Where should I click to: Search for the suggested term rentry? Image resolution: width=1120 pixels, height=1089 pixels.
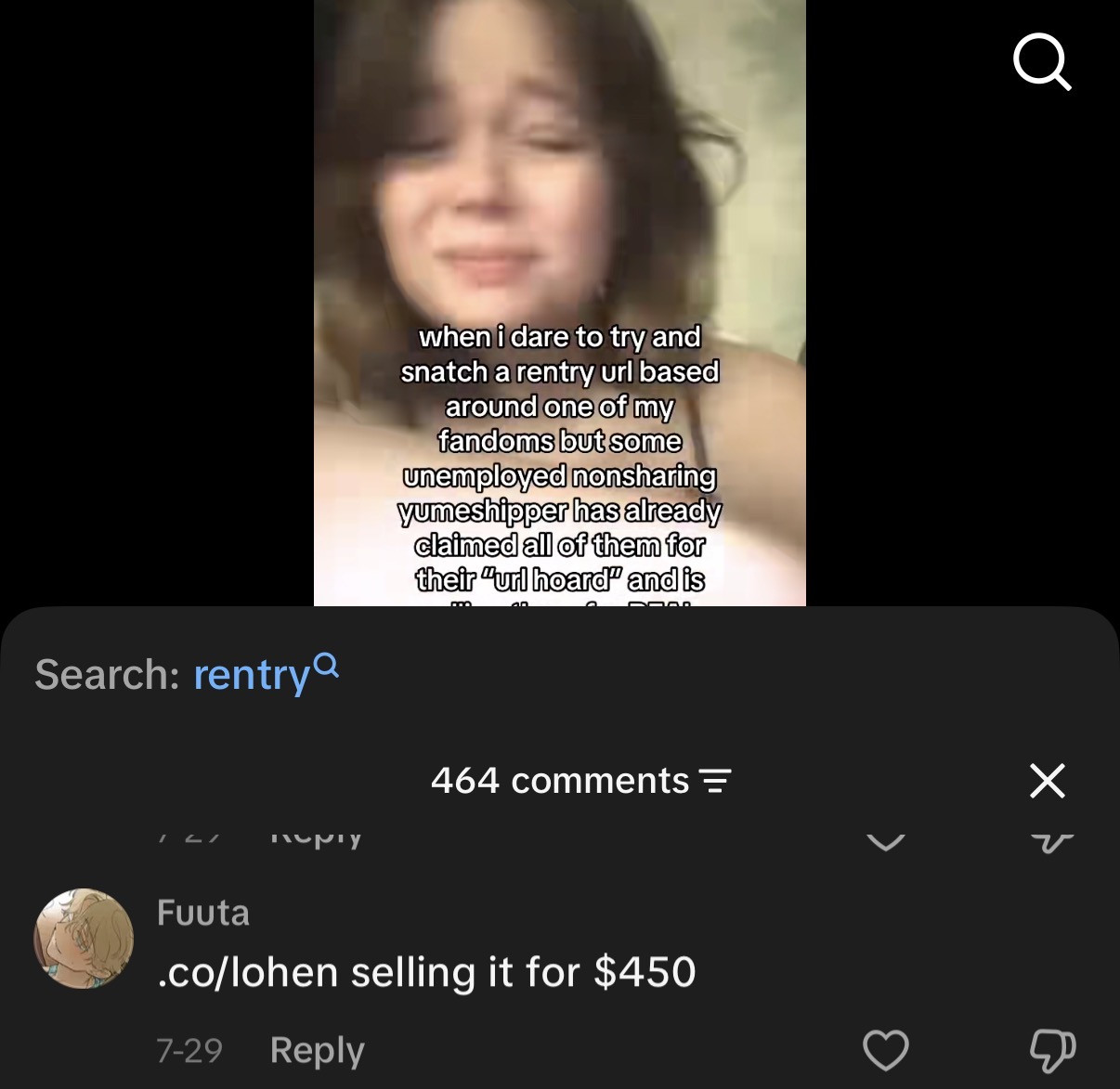tap(266, 673)
